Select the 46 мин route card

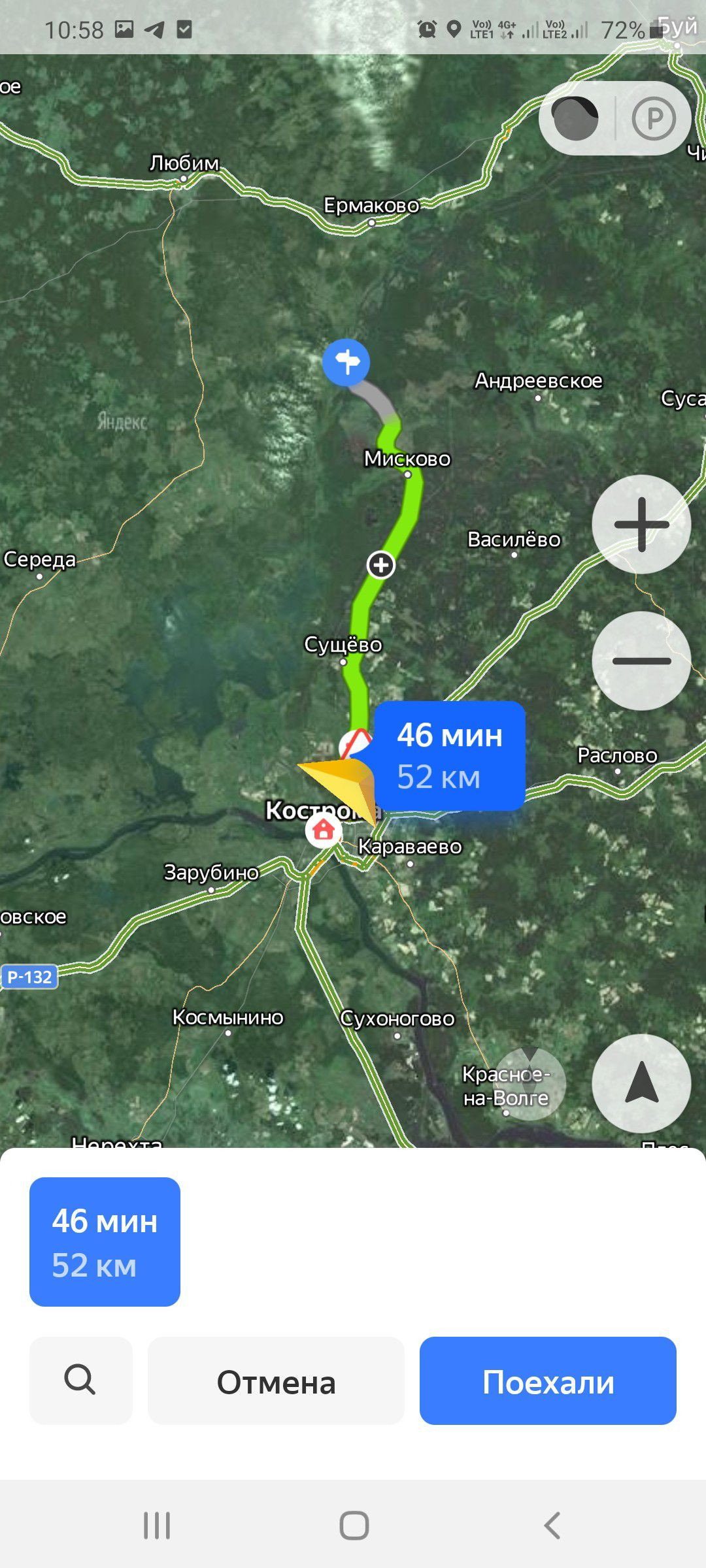coord(105,1241)
